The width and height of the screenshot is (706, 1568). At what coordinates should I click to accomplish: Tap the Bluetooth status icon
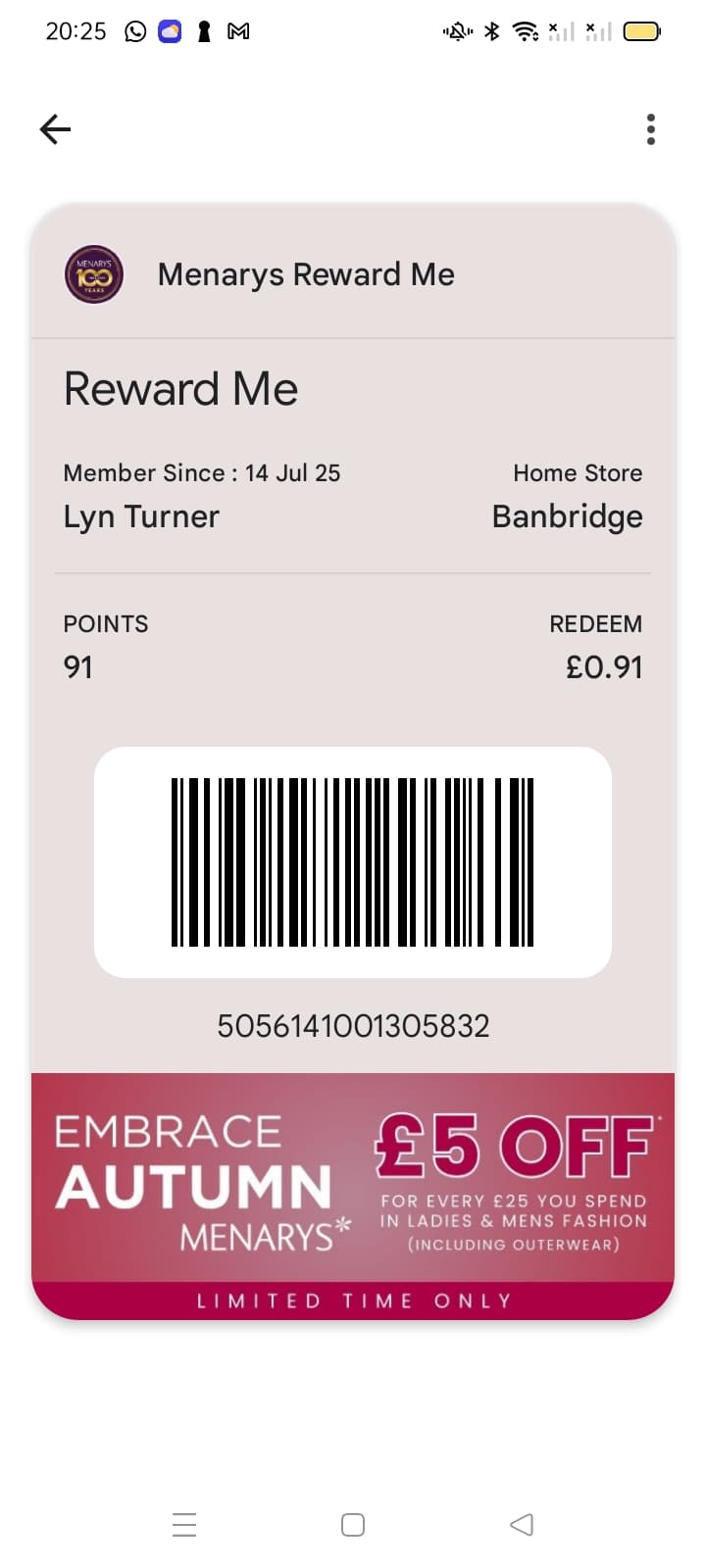click(x=492, y=31)
